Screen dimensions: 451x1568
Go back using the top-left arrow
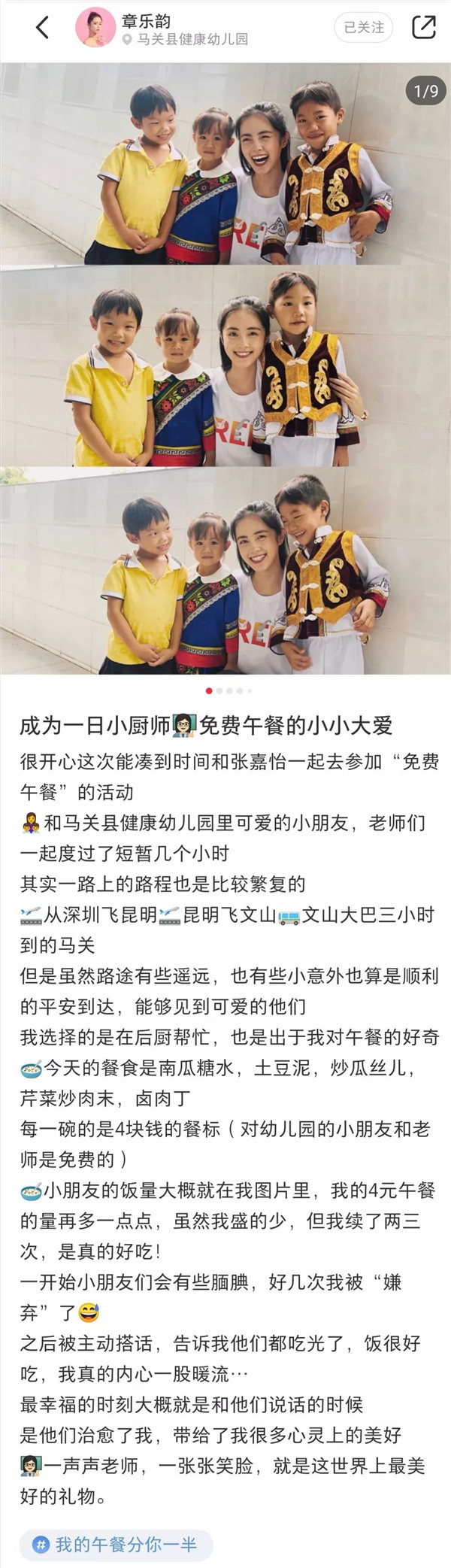coord(42,28)
